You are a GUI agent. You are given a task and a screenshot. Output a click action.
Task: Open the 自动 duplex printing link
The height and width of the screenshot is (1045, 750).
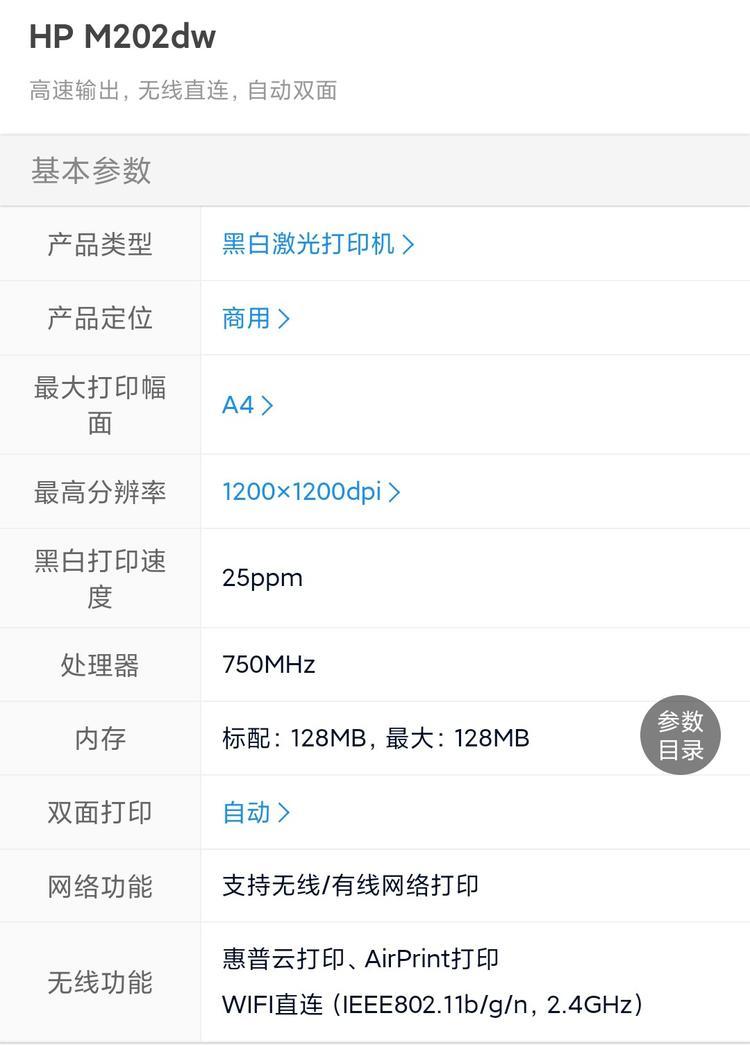point(255,812)
